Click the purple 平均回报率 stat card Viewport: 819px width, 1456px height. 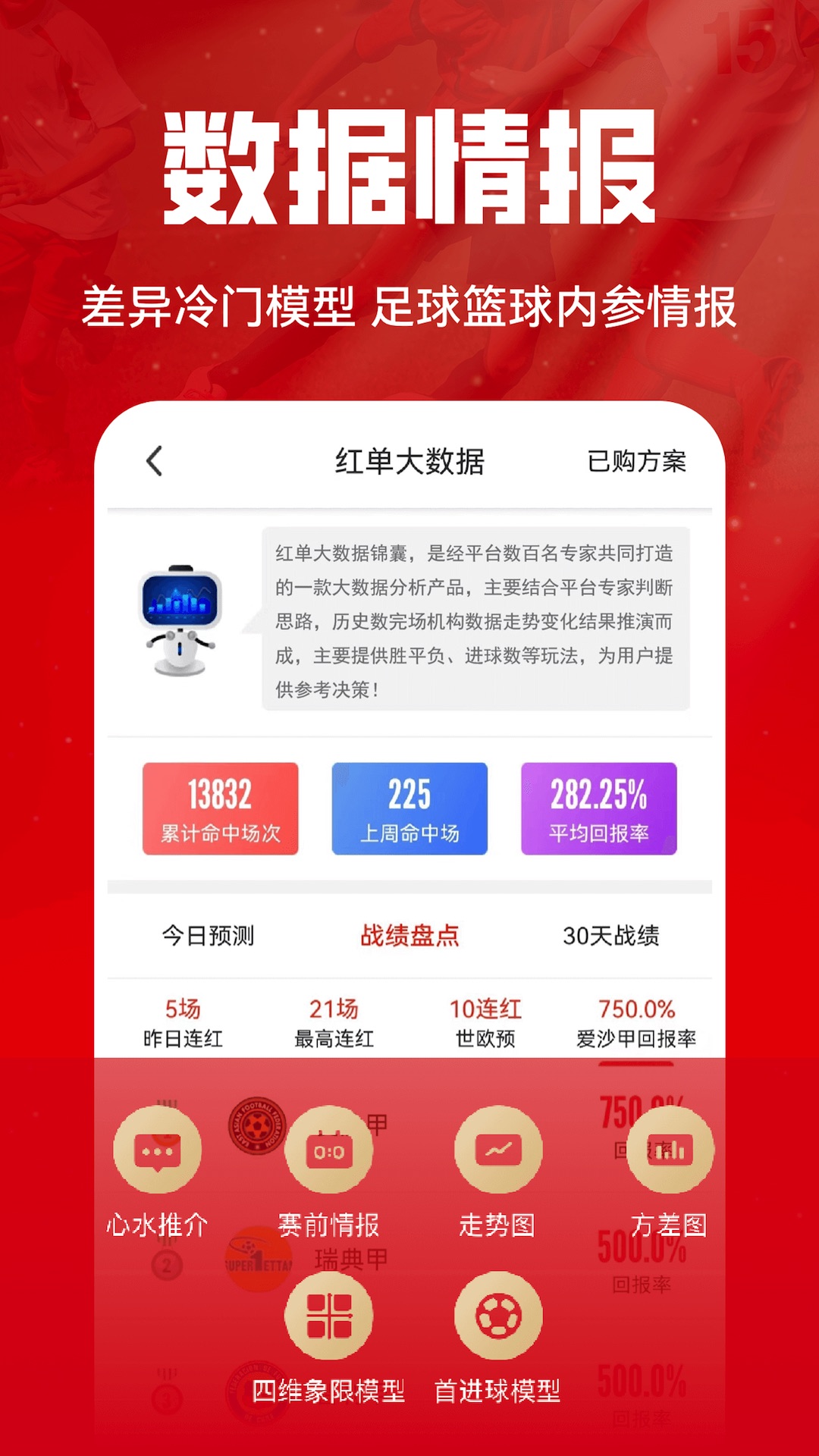click(x=598, y=808)
